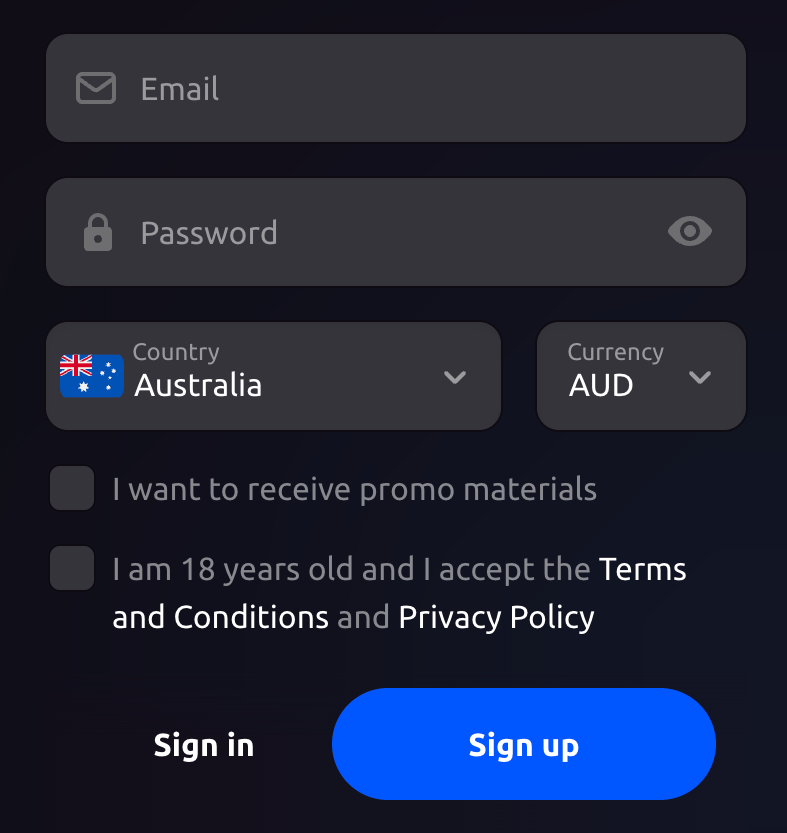Screen dimensions: 787x833
Task: Expand the Currency dropdown chevron
Action: (700, 378)
